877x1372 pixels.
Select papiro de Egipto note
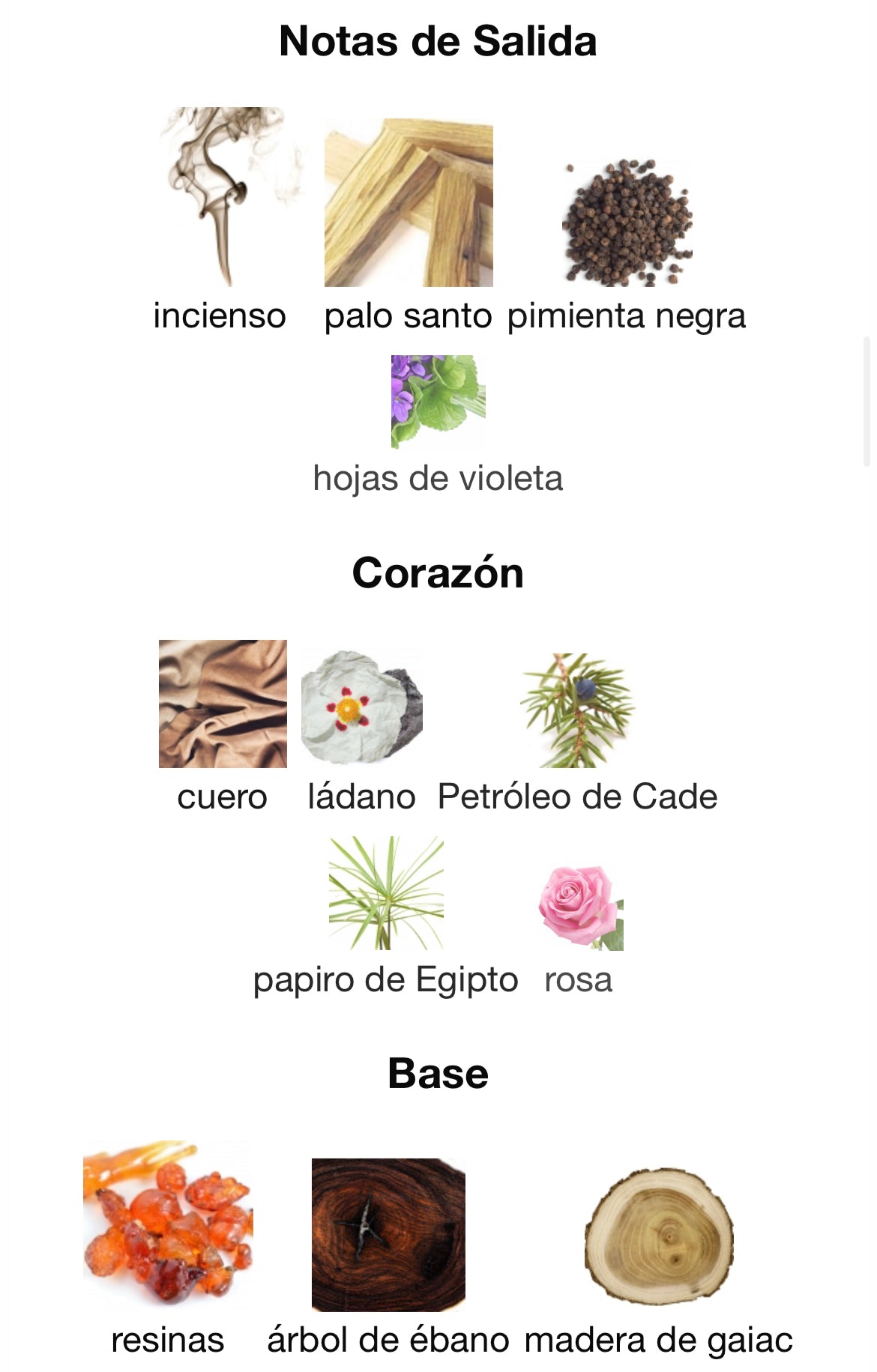click(386, 893)
